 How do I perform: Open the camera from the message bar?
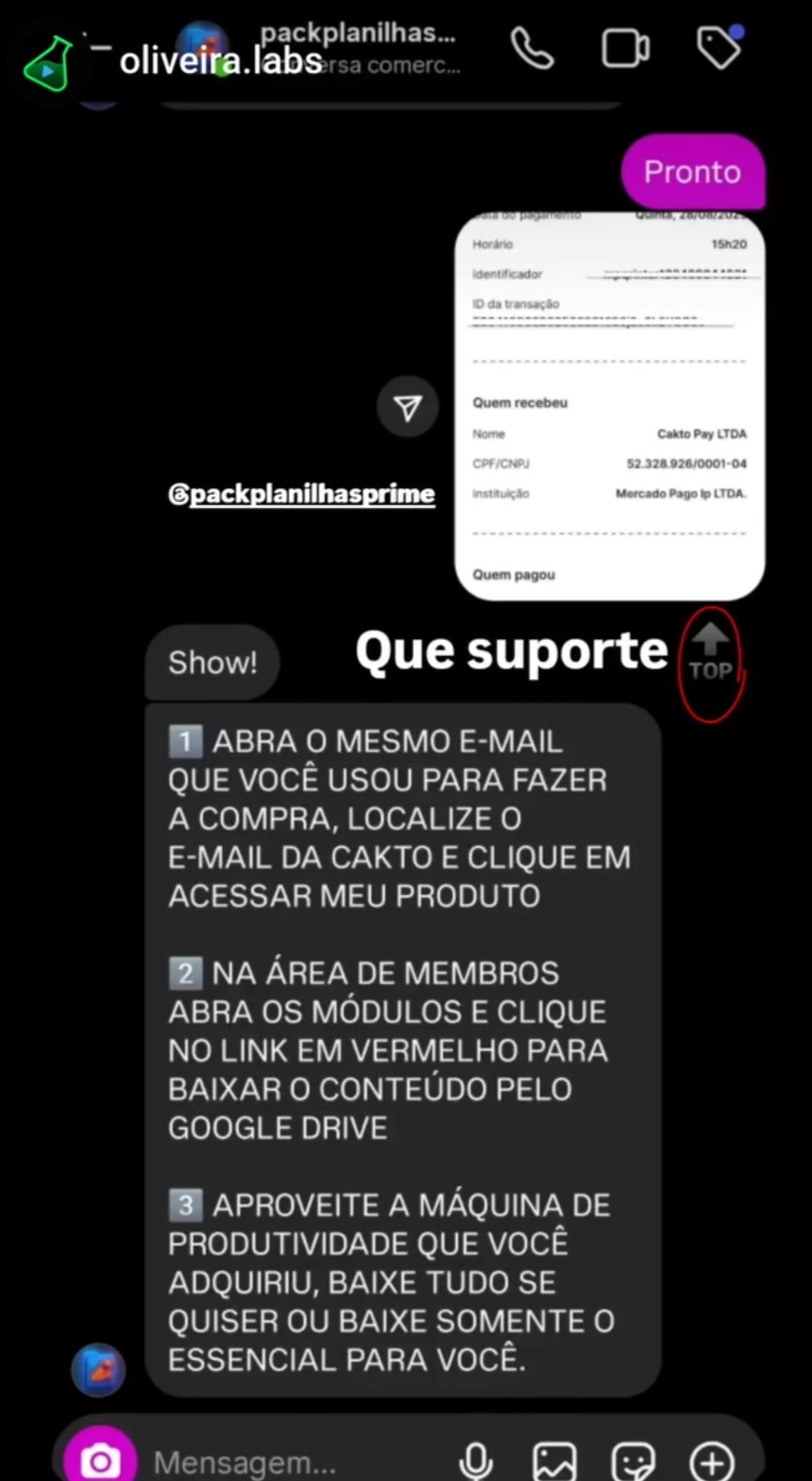click(99, 1462)
